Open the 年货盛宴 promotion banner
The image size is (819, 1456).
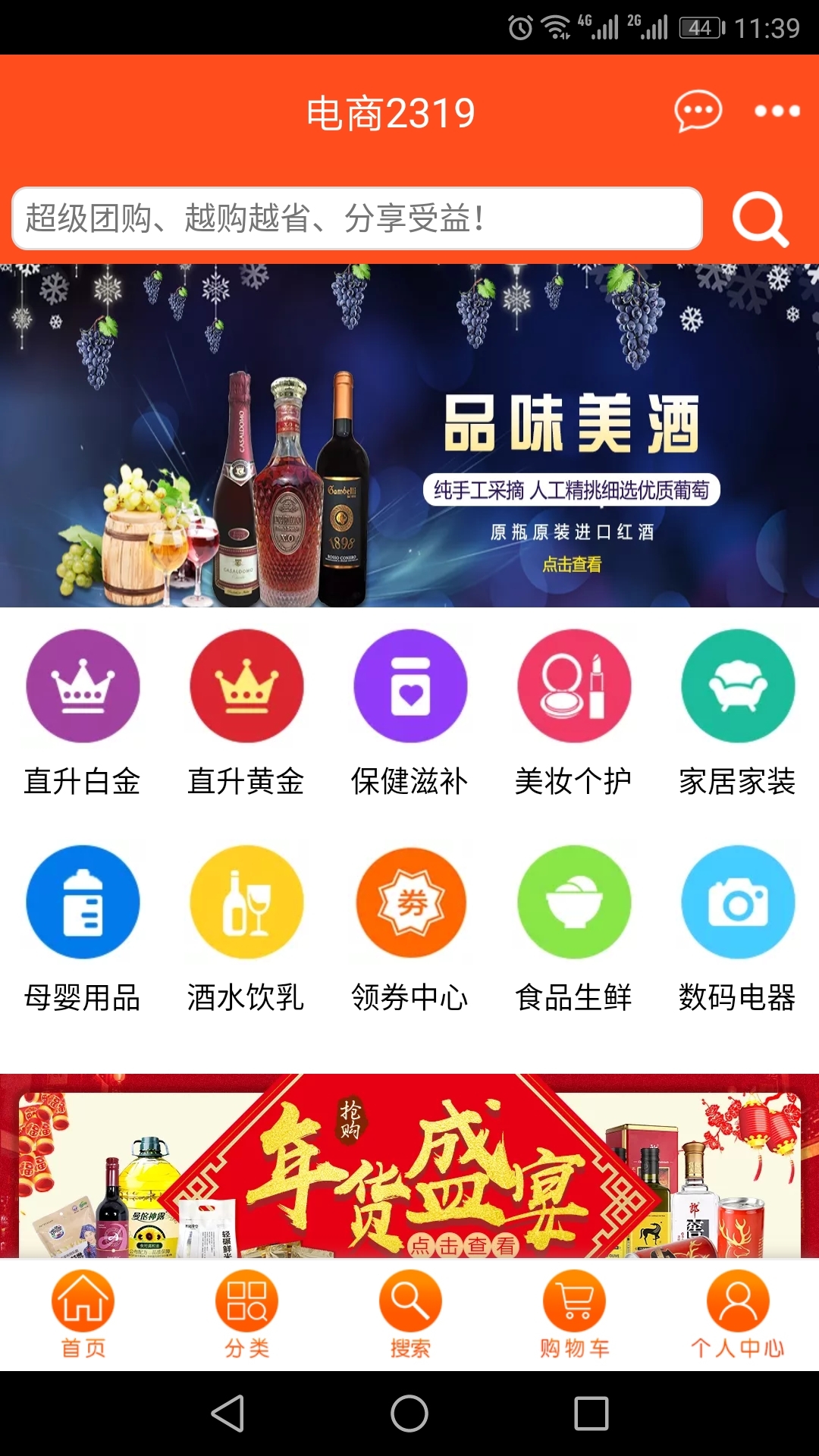coord(409,1168)
